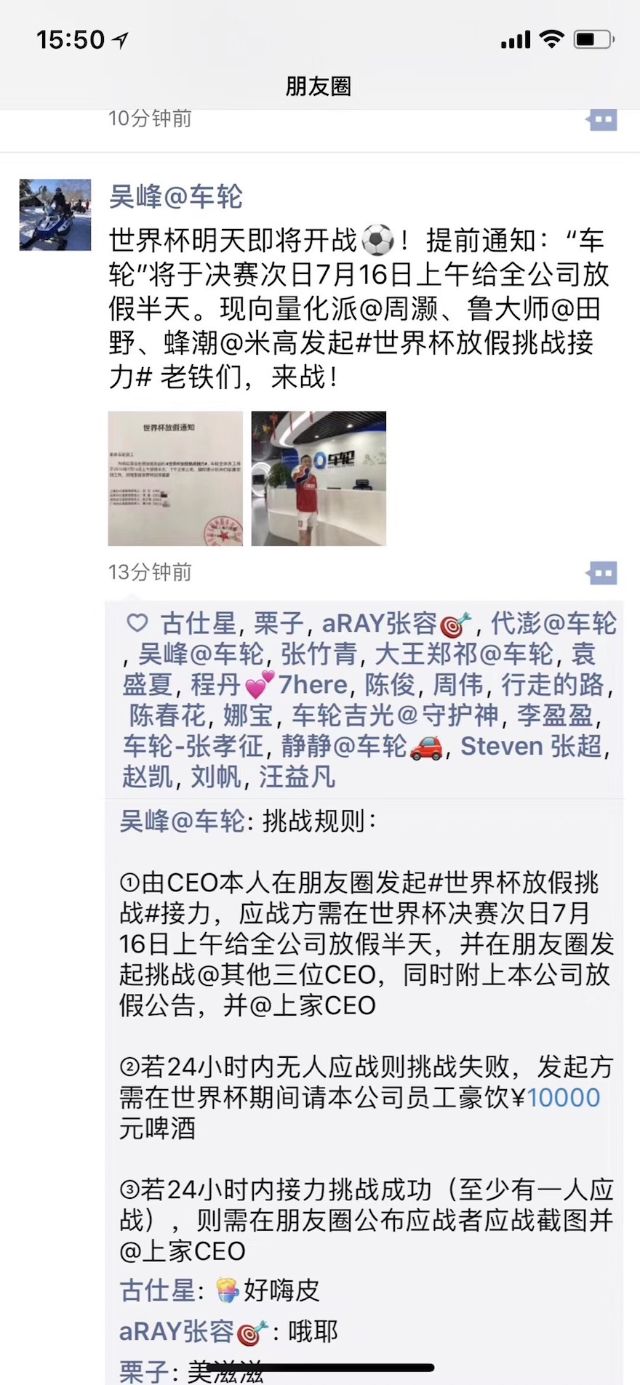Open 陈春花's profile in the likes list
This screenshot has width=640, height=1385.
(165, 716)
